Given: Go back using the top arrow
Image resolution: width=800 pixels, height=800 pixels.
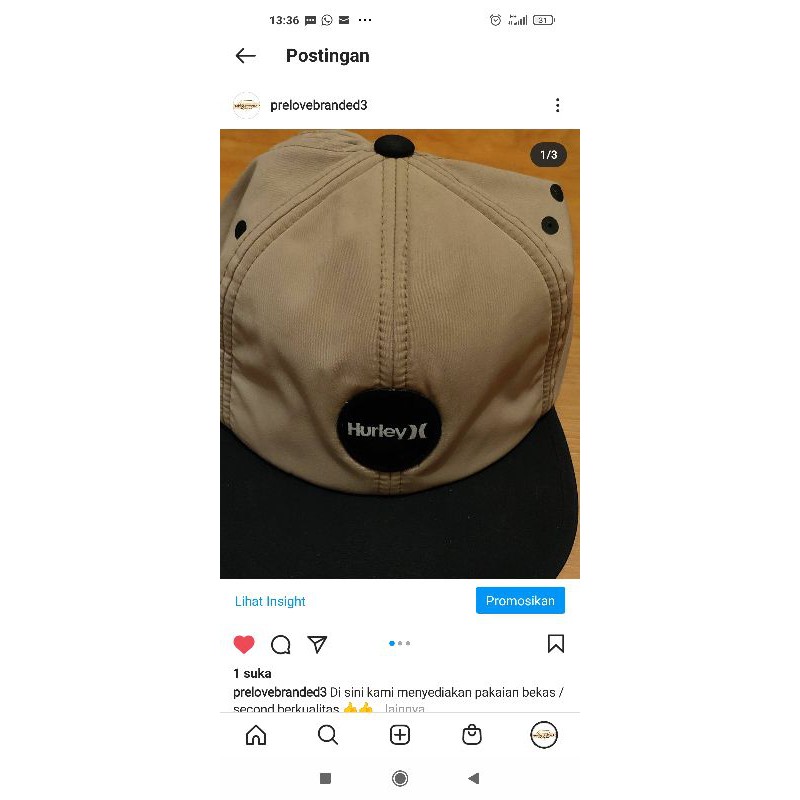Looking at the screenshot, I should pyautogui.click(x=245, y=56).
